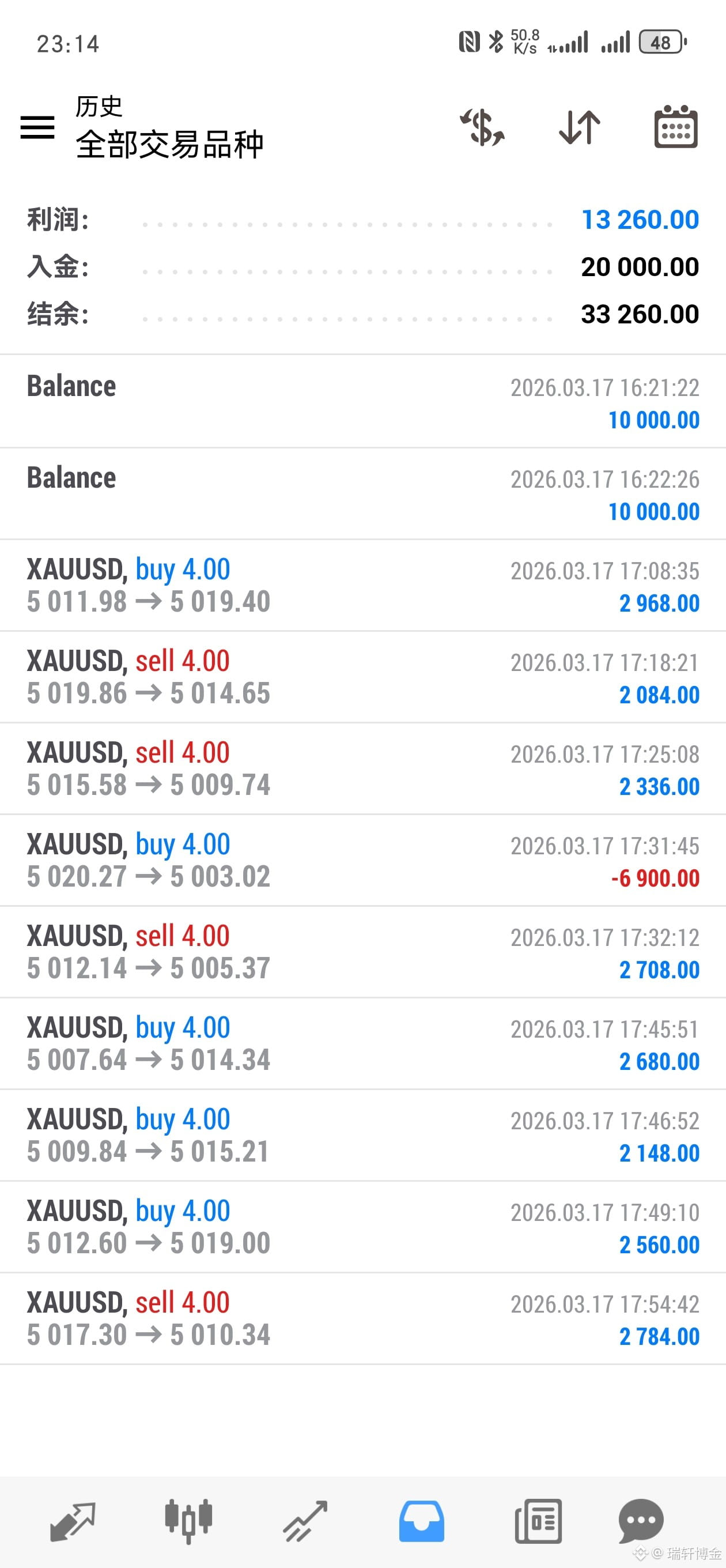Viewport: 726px width, 1568px height.
Task: Switch to the candlestick chart tab
Action: (x=188, y=1521)
